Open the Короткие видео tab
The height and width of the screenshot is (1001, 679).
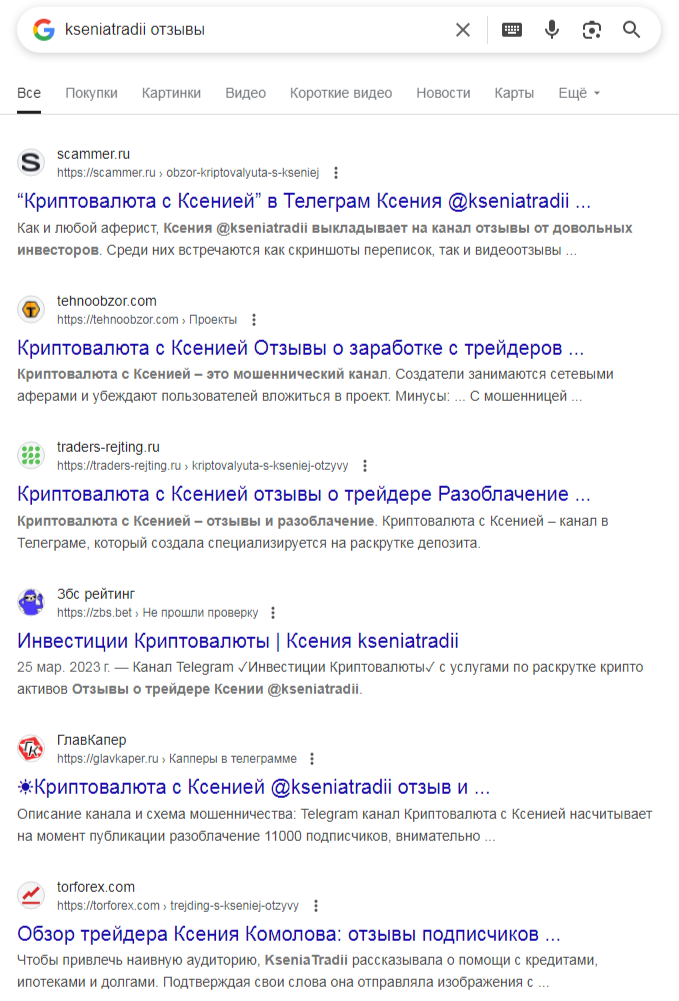341,93
